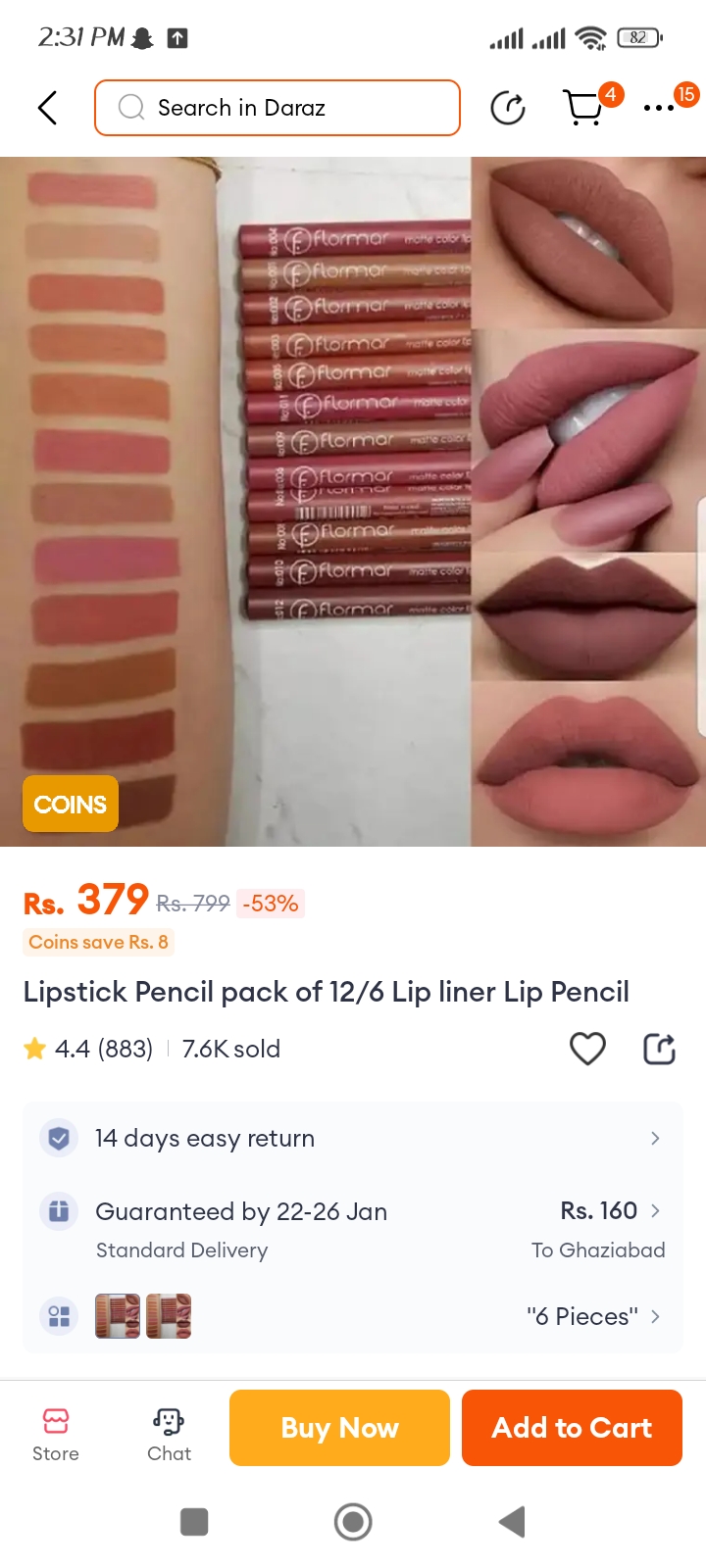This screenshot has height=1568, width=706.
Task: Go back using the top-left arrow
Action: [47, 108]
